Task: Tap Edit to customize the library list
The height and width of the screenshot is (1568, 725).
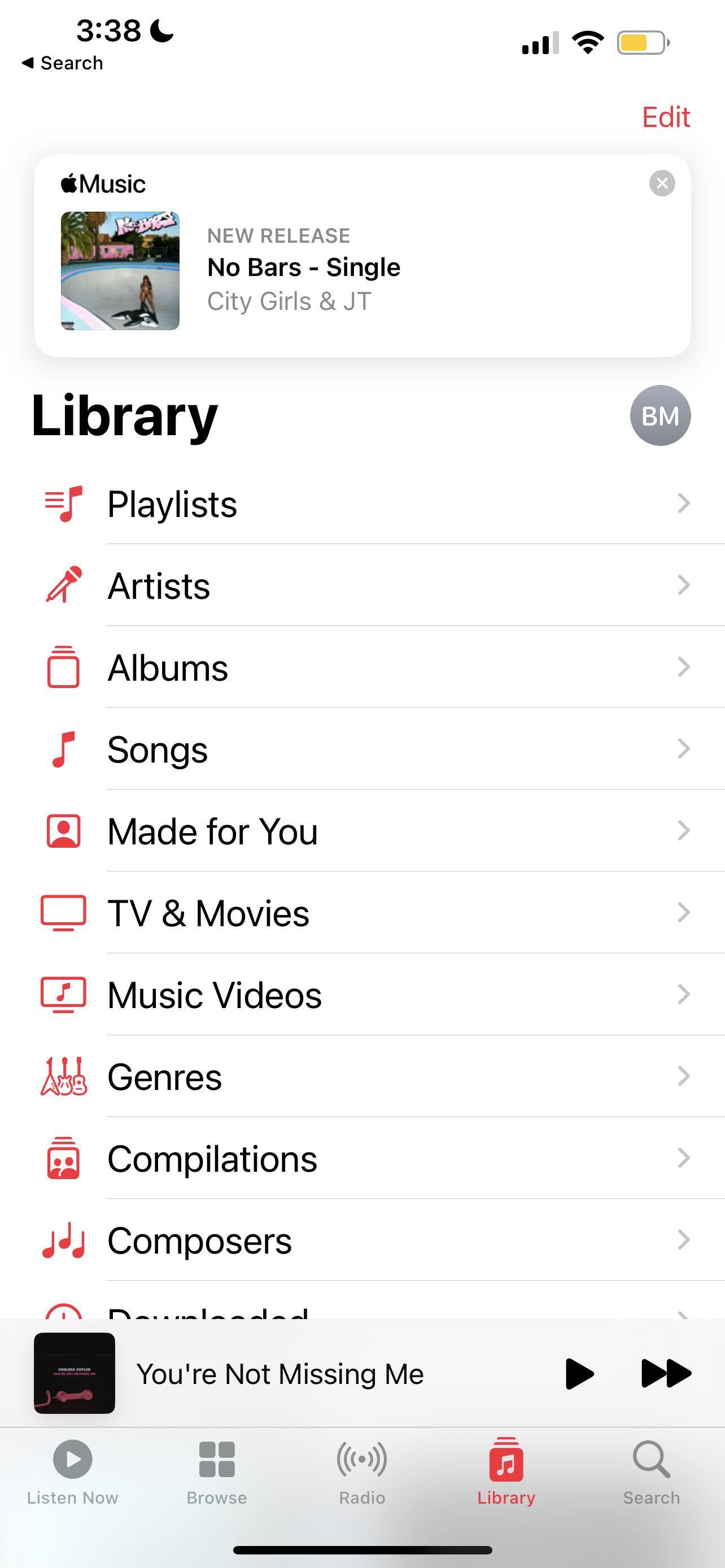Action: 665,117
